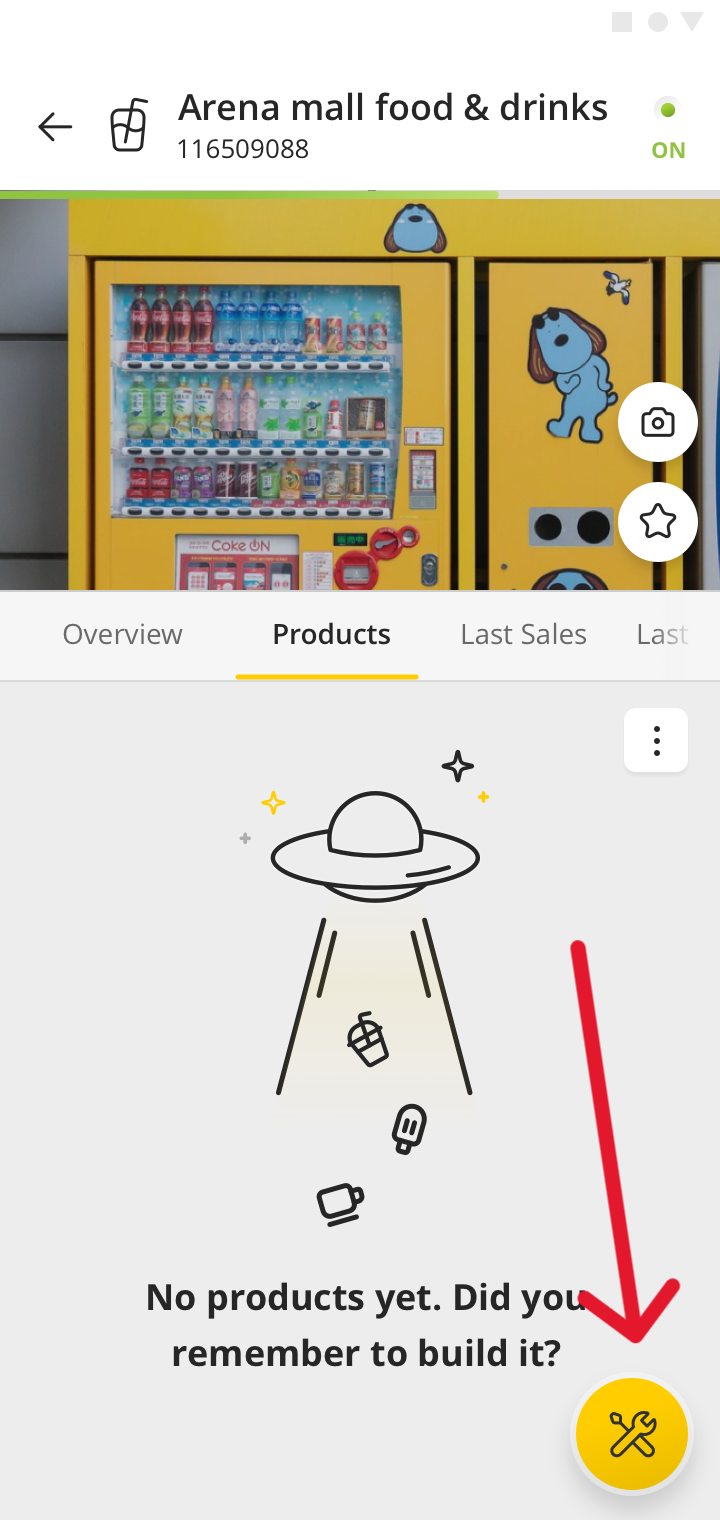Go back using the arrow icon

pos(55,127)
